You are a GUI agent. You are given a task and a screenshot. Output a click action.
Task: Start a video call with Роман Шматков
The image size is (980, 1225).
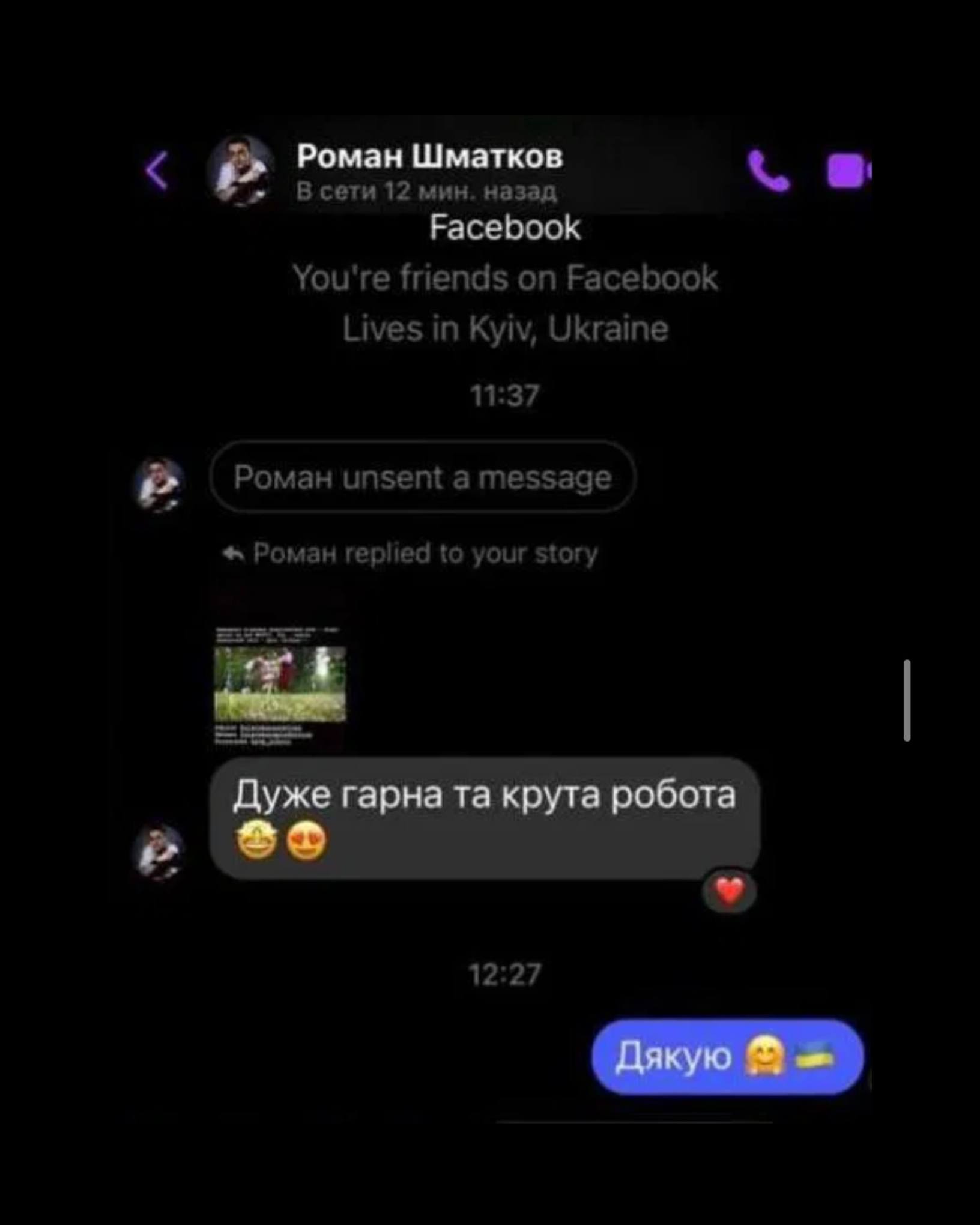click(x=847, y=171)
